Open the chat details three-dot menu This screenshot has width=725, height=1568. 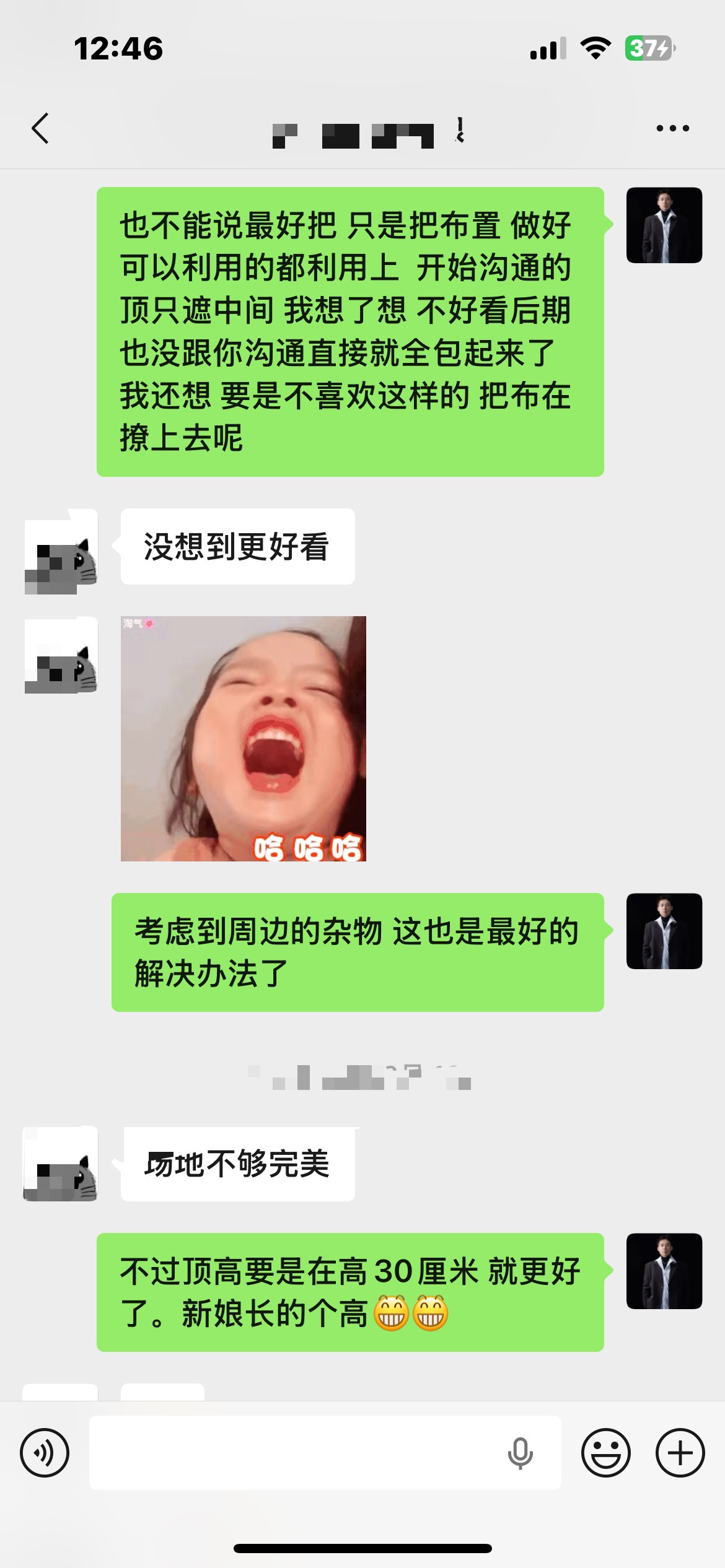pyautogui.click(x=672, y=129)
